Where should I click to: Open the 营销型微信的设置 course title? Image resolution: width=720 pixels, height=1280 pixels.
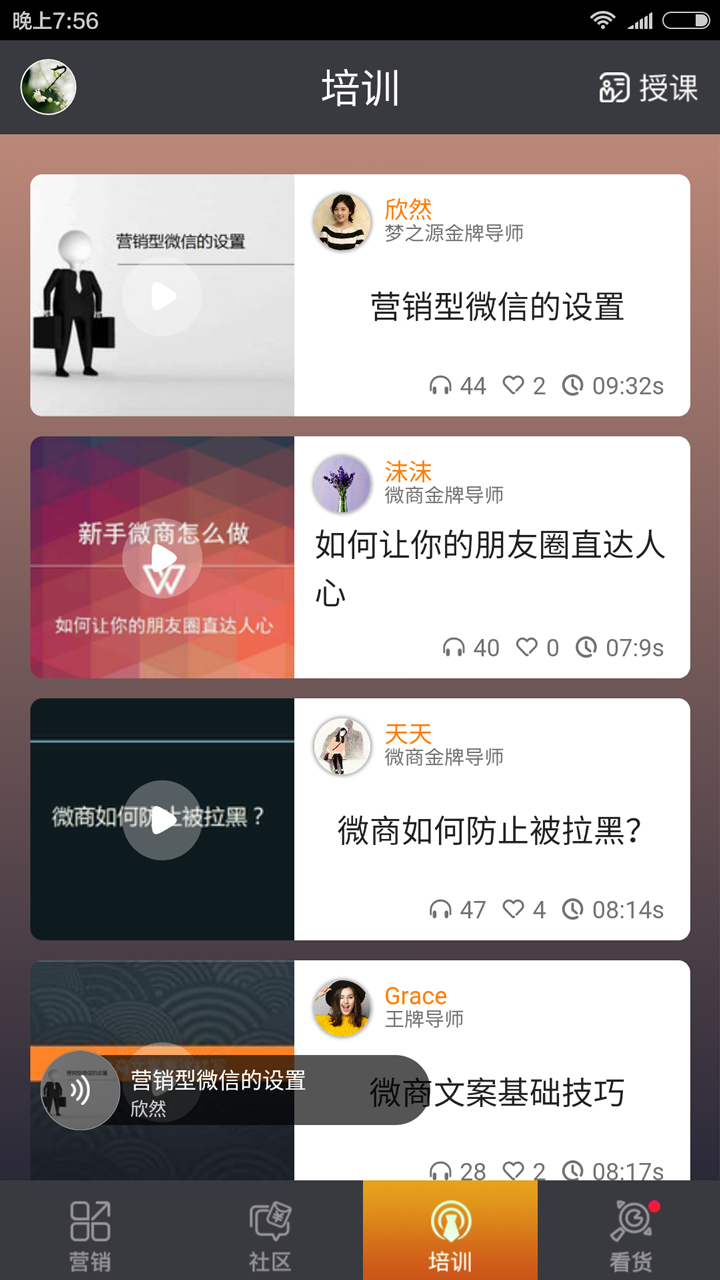point(497,306)
